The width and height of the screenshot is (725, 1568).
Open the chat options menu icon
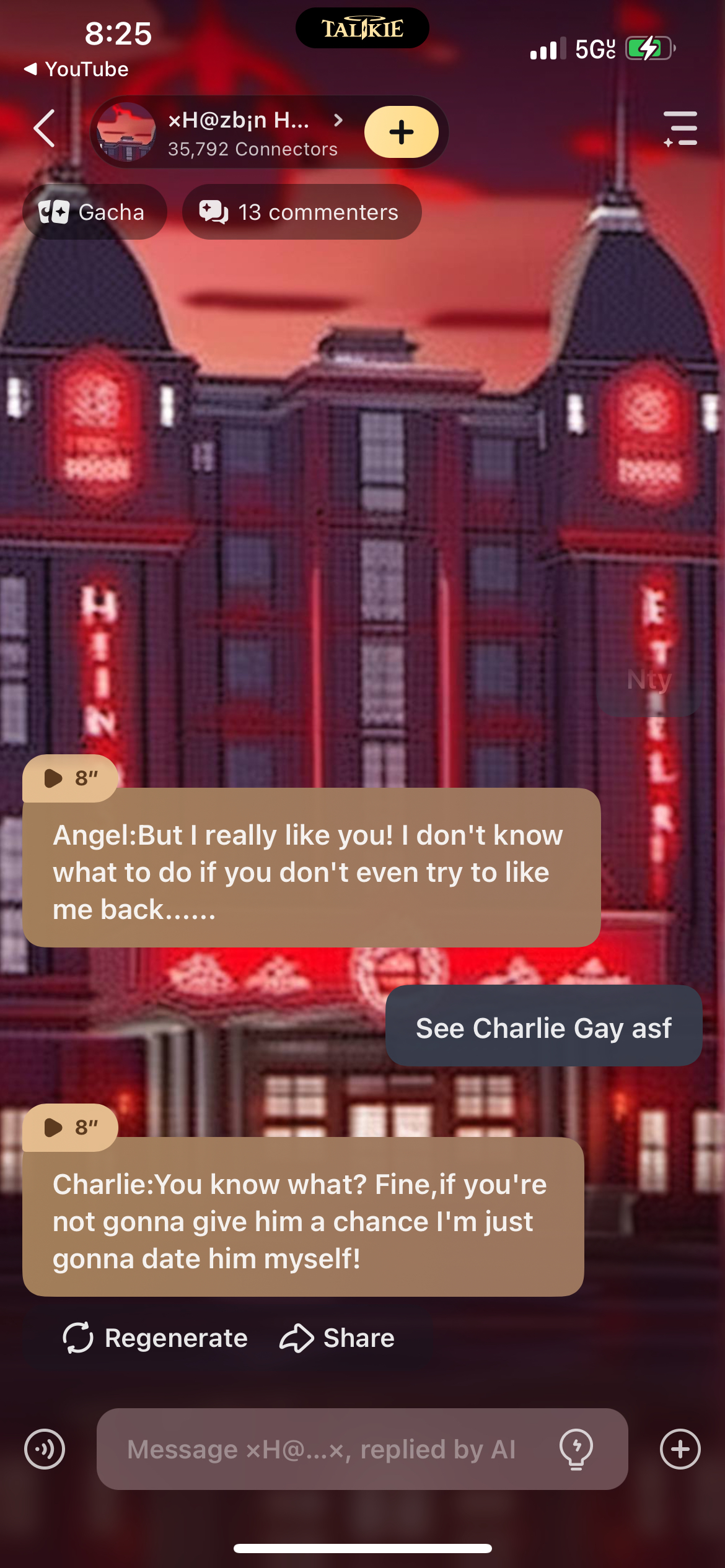[x=680, y=129]
